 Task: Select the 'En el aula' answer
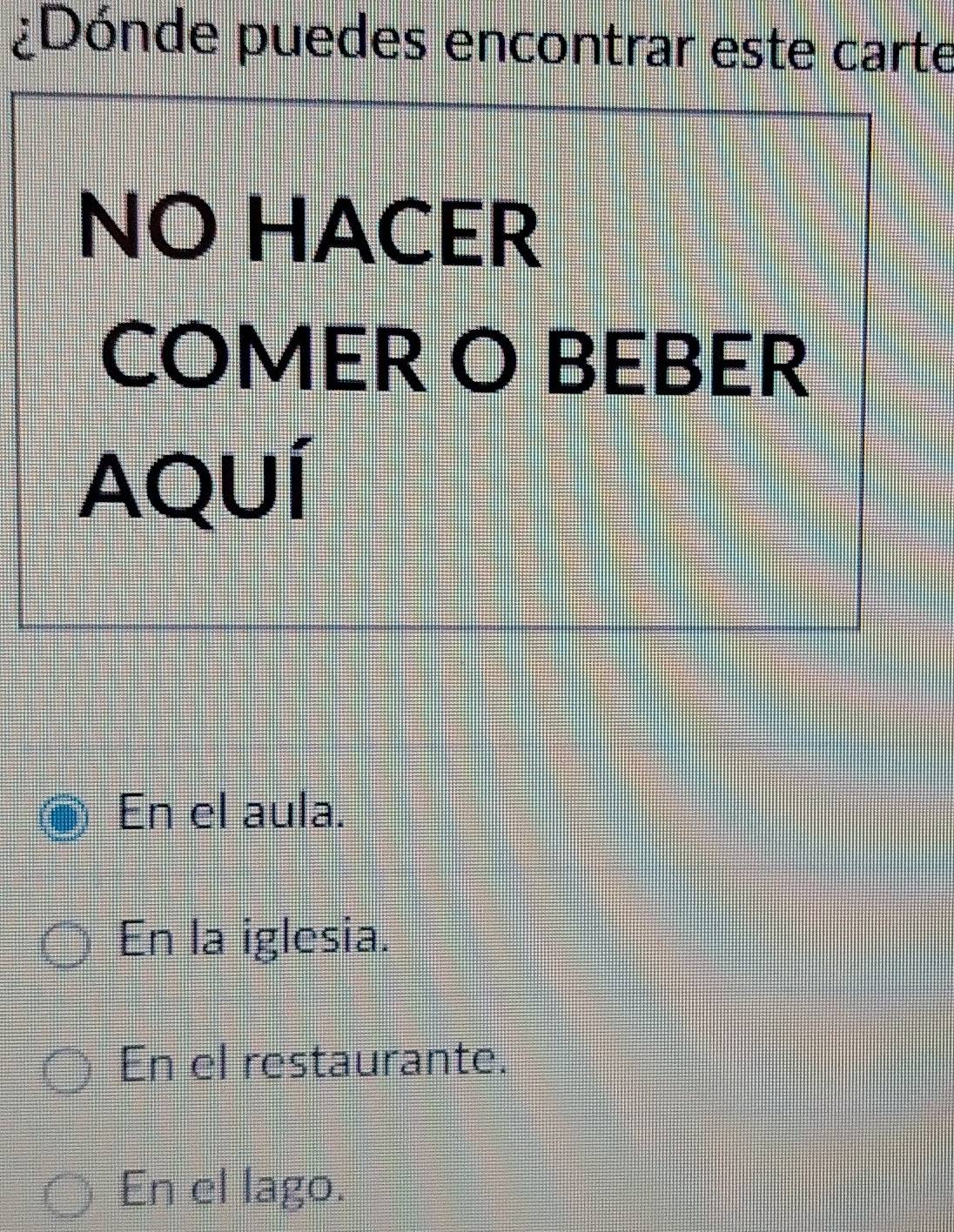click(65, 820)
